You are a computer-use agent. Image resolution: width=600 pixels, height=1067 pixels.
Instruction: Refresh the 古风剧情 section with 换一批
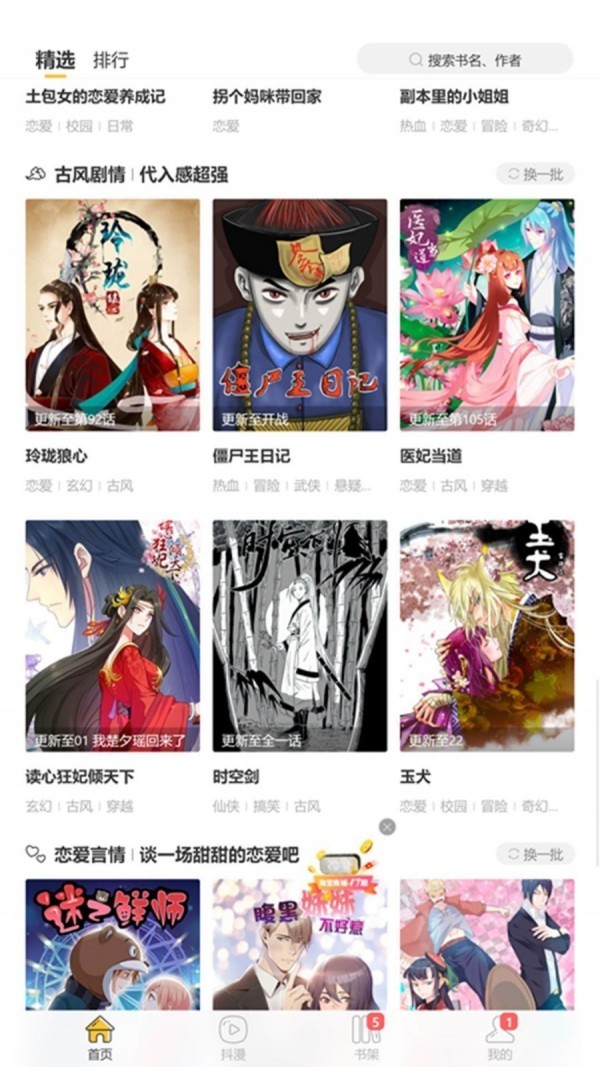535,174
